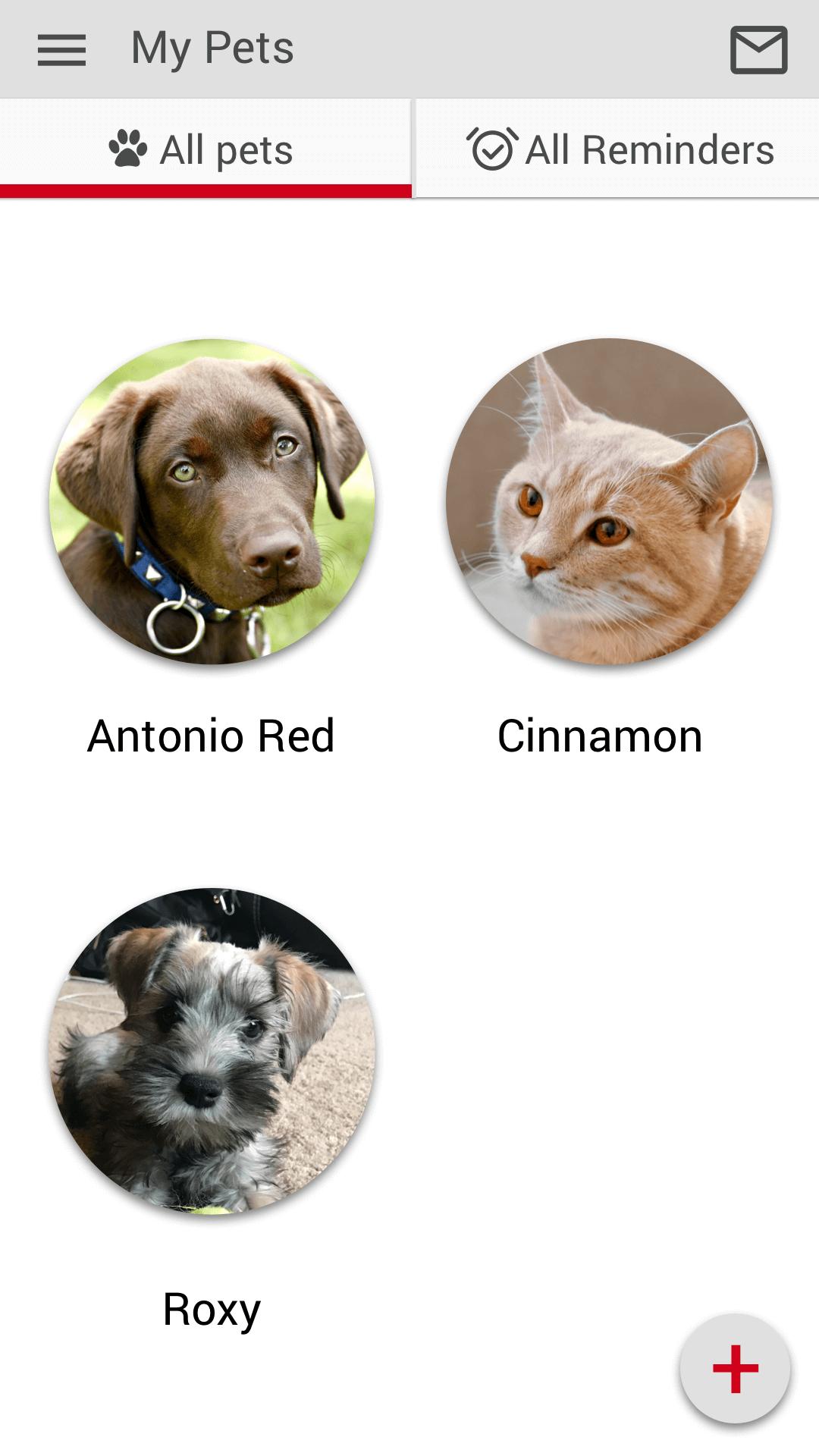
Task: Add a new pet with plus button
Action: pyautogui.click(x=735, y=1369)
